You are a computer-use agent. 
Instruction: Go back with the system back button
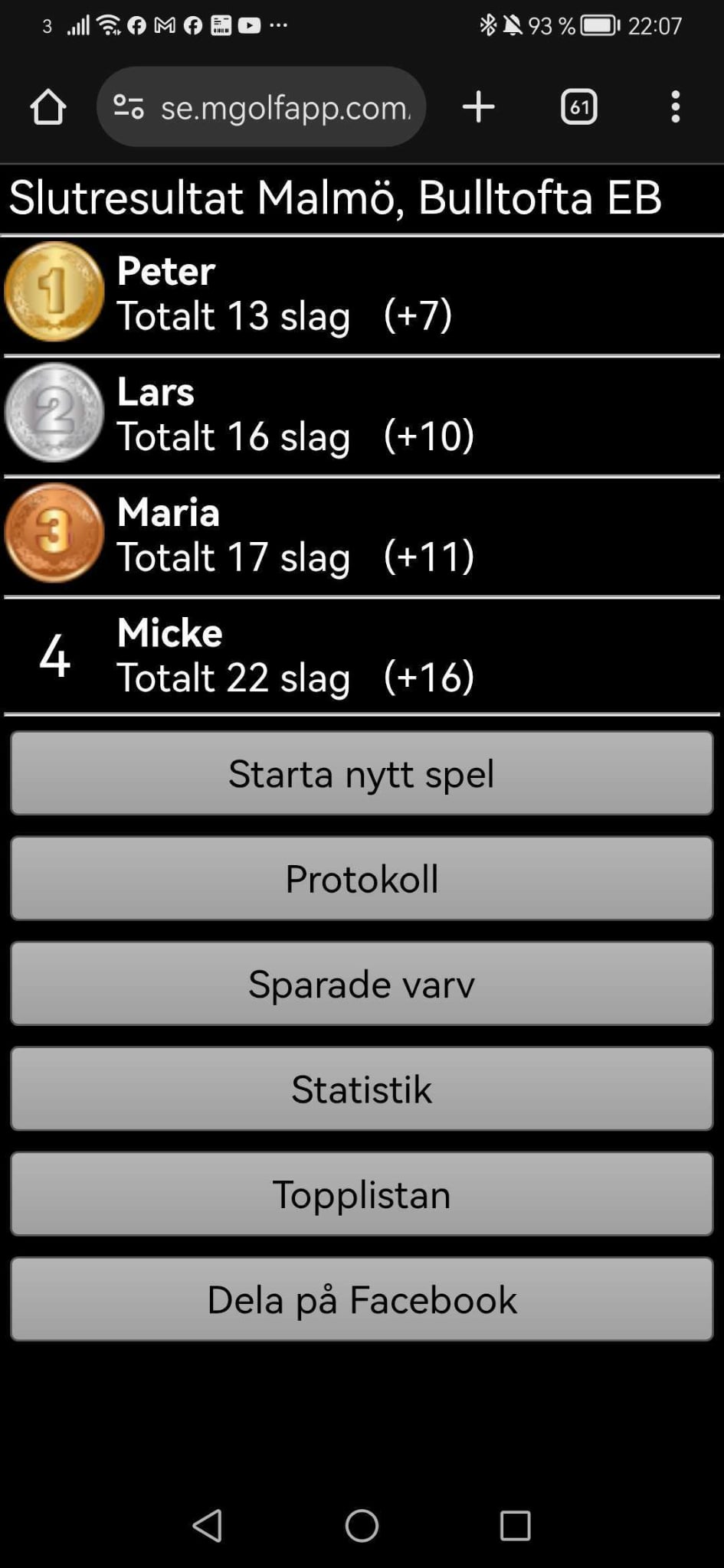[x=208, y=1525]
